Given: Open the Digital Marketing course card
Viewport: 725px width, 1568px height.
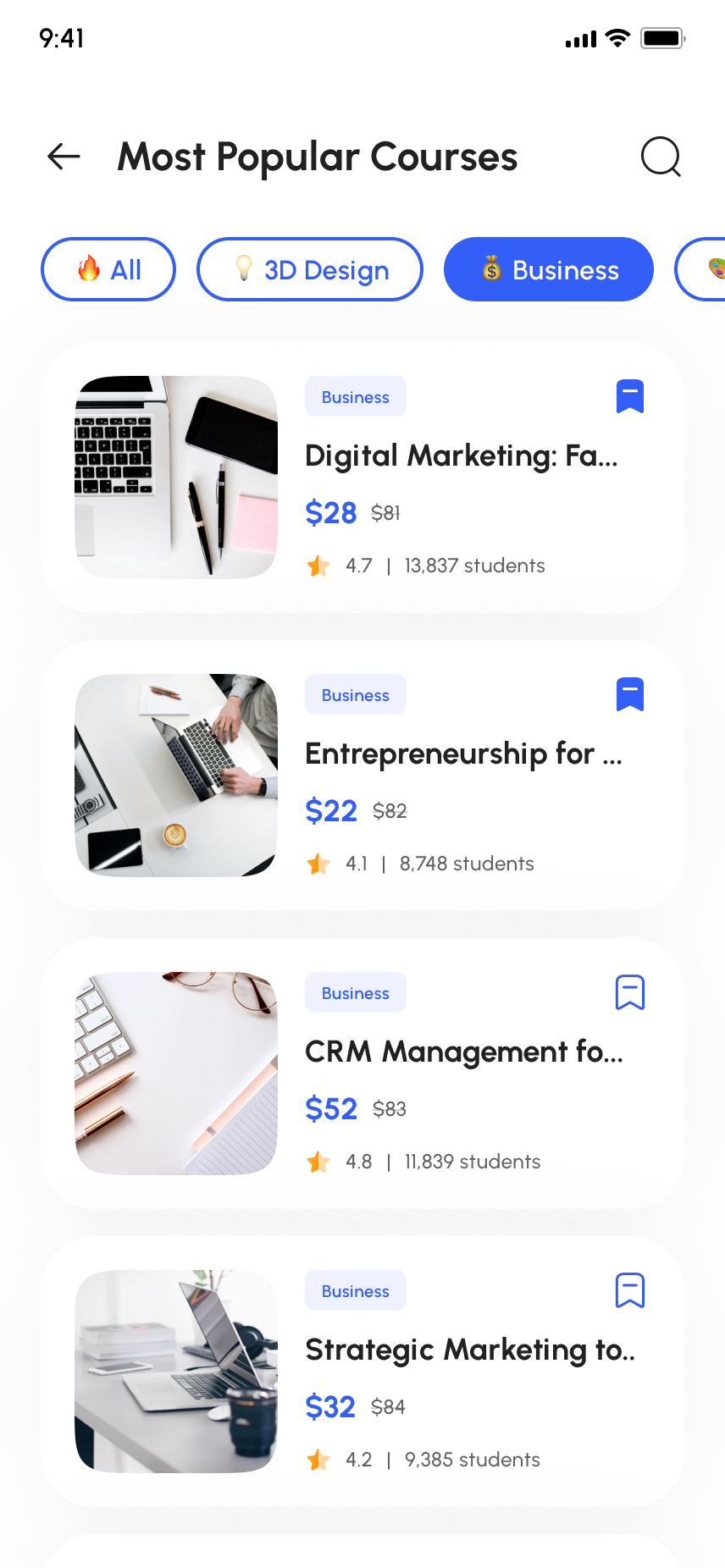Looking at the screenshot, I should pyautogui.click(x=461, y=456).
